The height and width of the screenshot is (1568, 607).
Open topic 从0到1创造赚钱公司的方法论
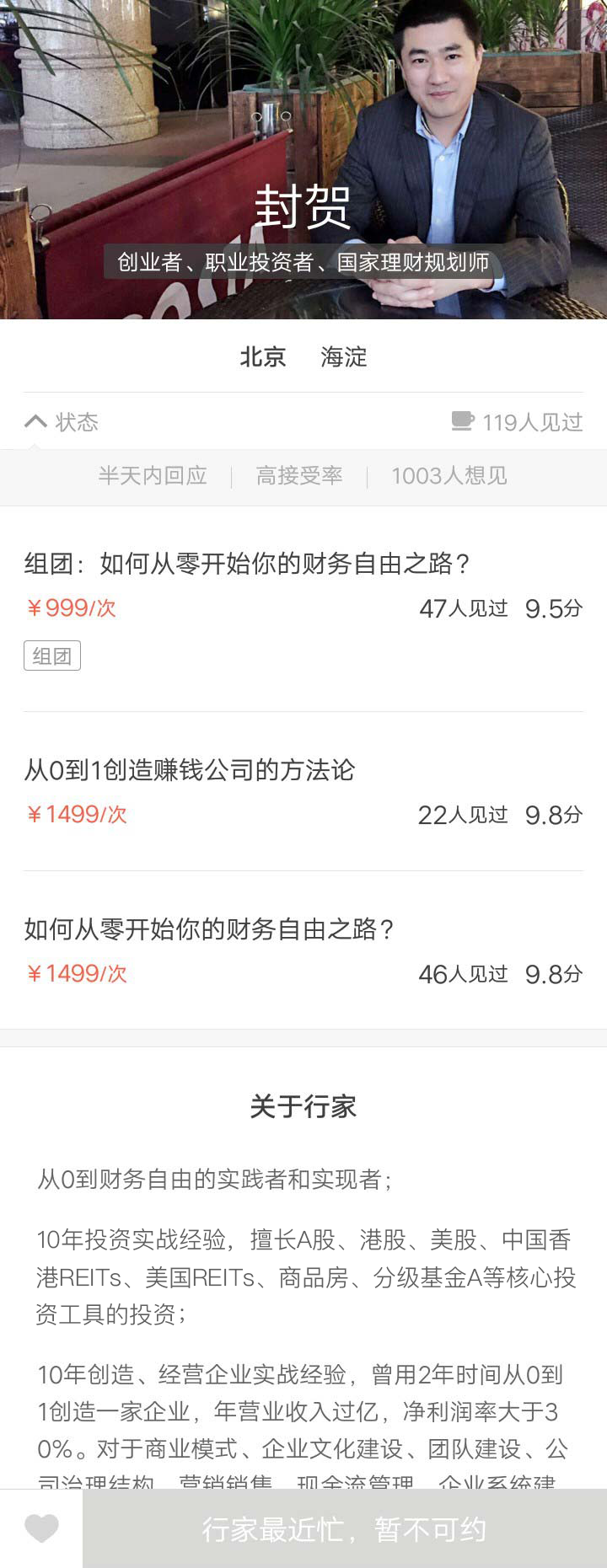pos(190,769)
